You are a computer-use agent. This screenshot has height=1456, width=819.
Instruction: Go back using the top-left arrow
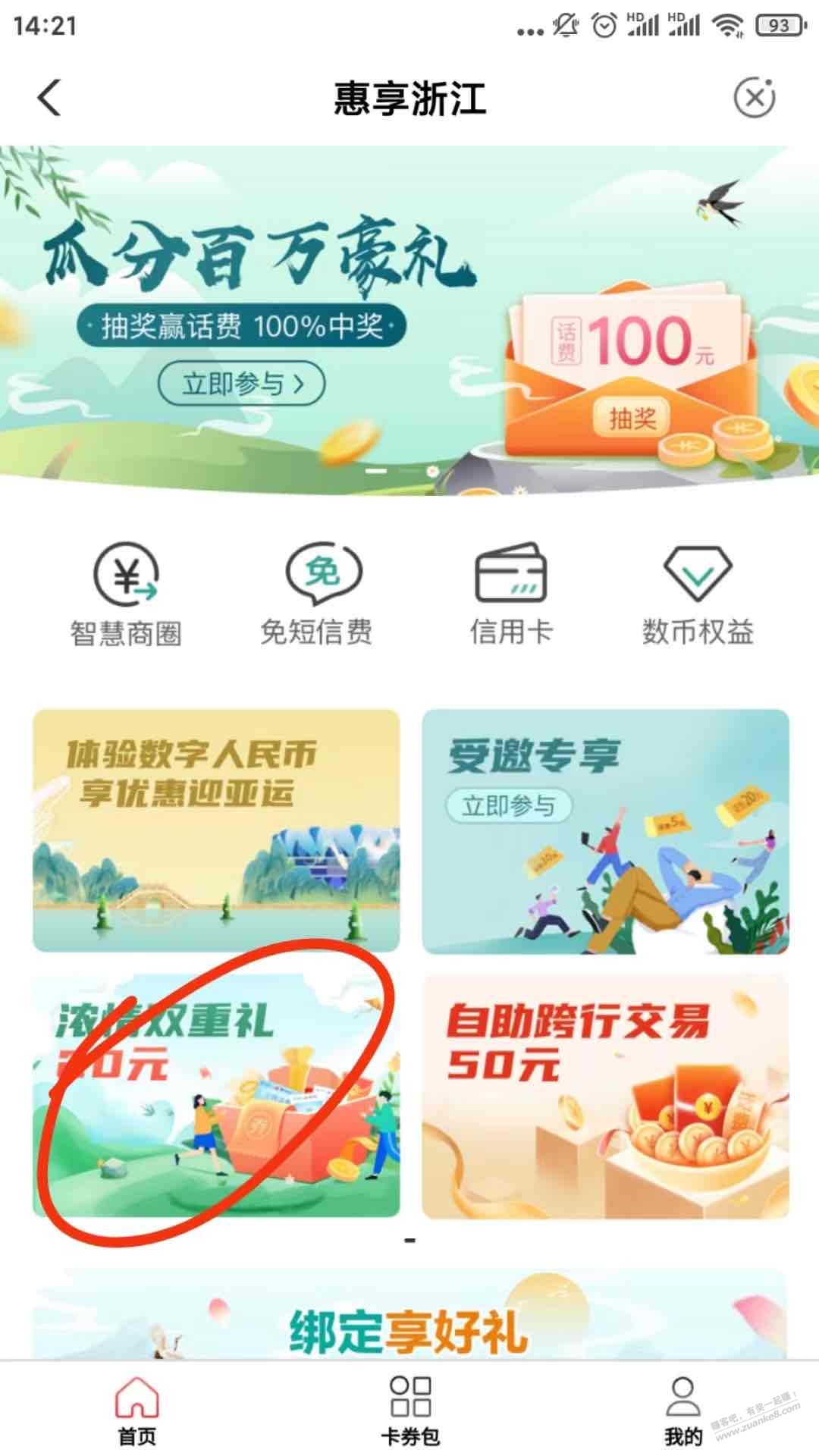tap(50, 98)
